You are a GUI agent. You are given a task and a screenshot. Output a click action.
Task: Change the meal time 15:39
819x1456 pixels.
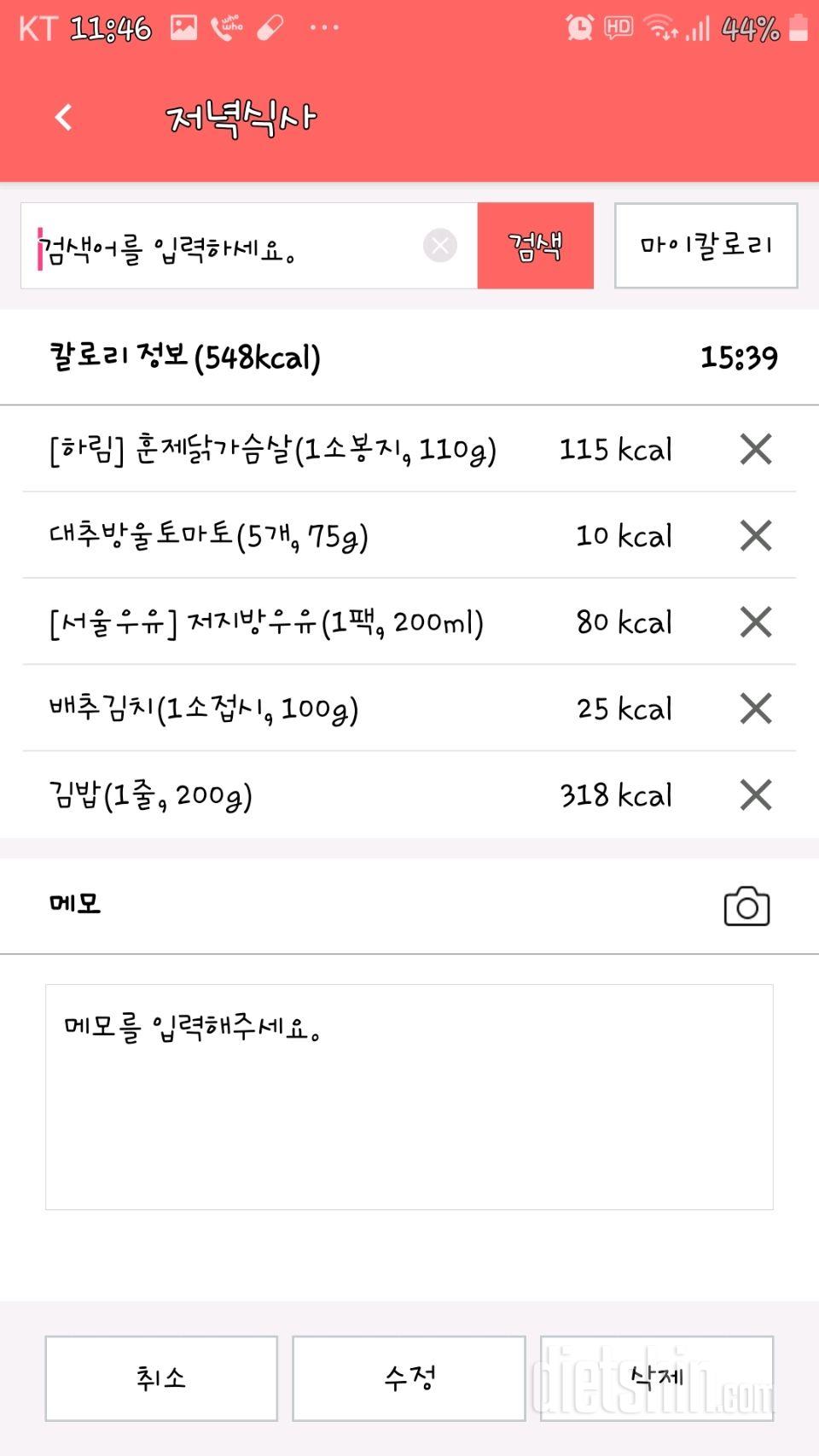739,358
